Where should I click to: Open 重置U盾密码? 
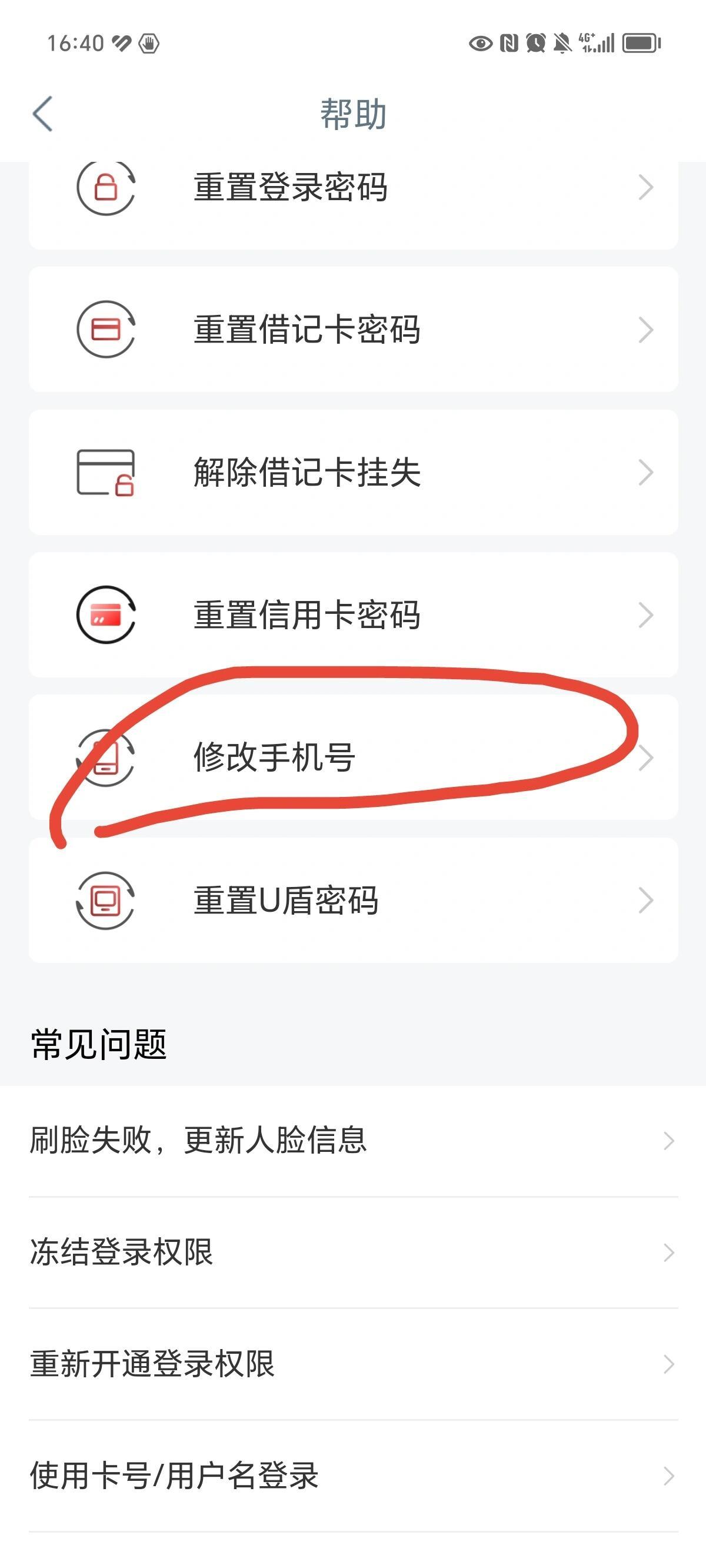tap(353, 899)
